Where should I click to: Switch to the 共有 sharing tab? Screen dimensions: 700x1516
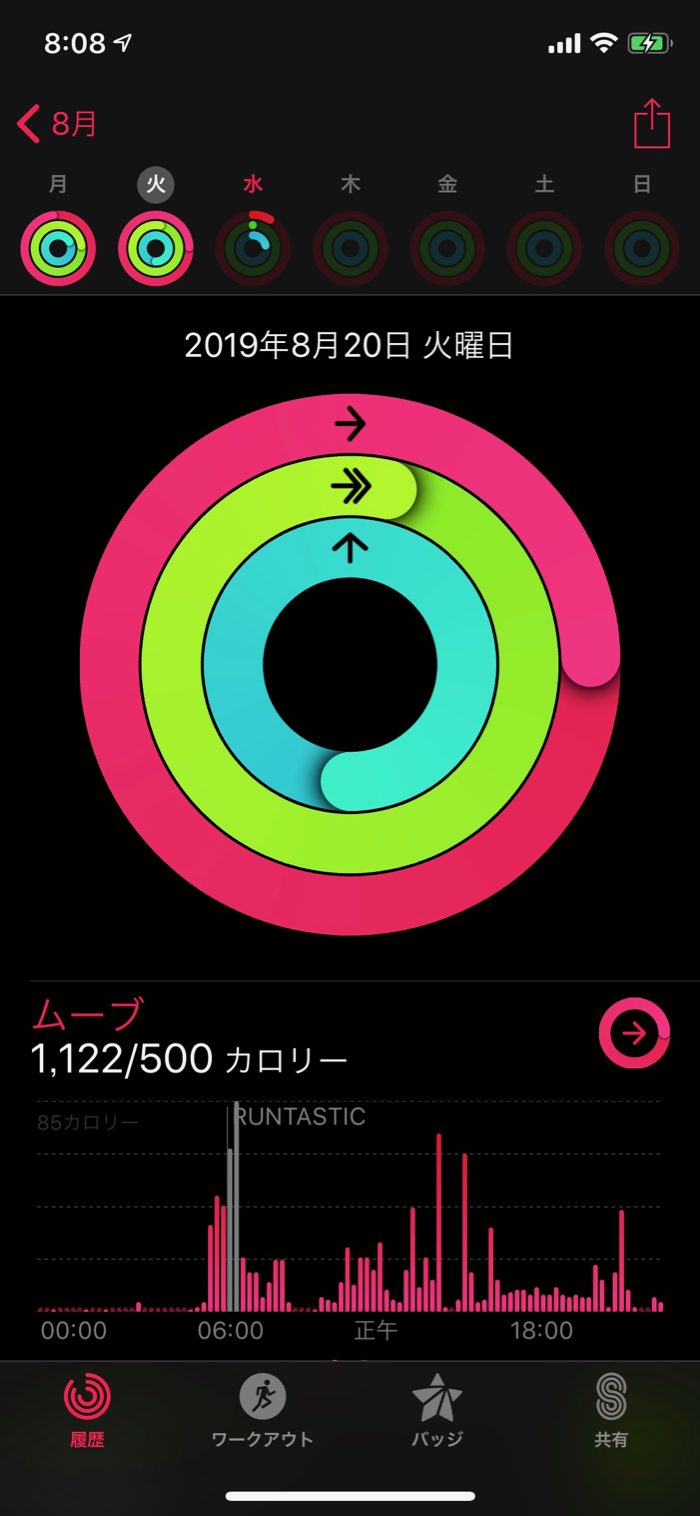point(611,1410)
